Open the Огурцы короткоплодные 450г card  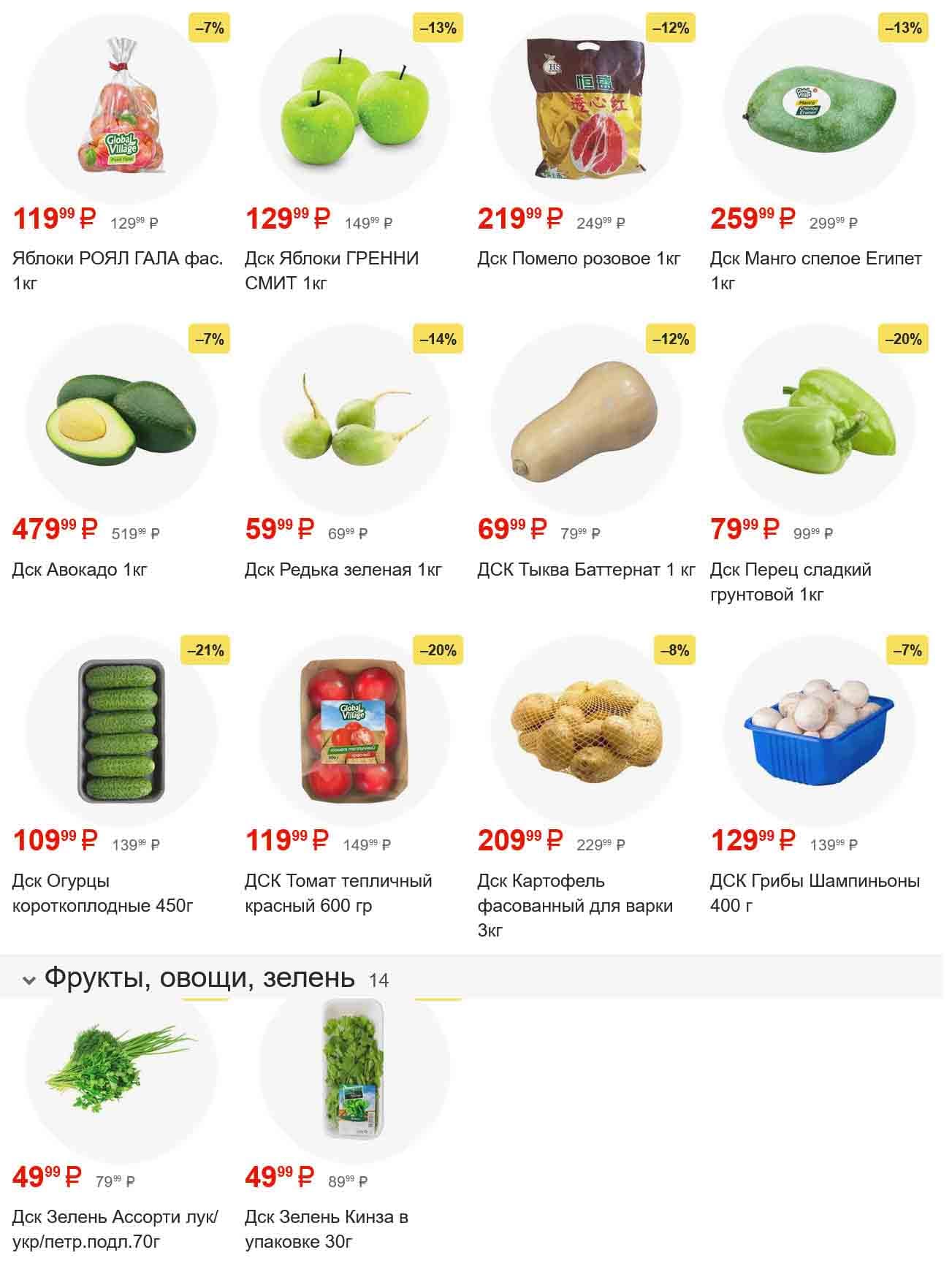coord(121,732)
